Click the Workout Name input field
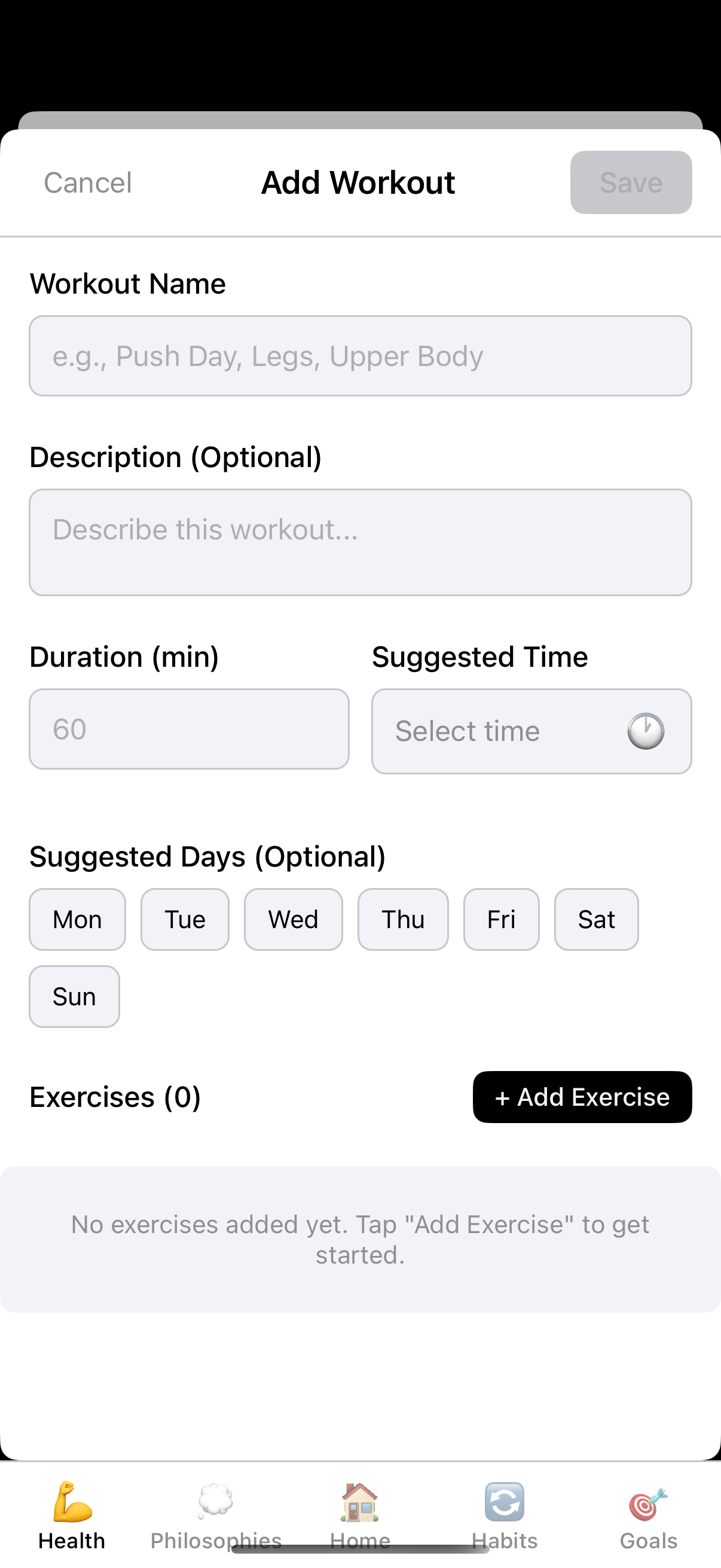721x1568 pixels. point(360,356)
